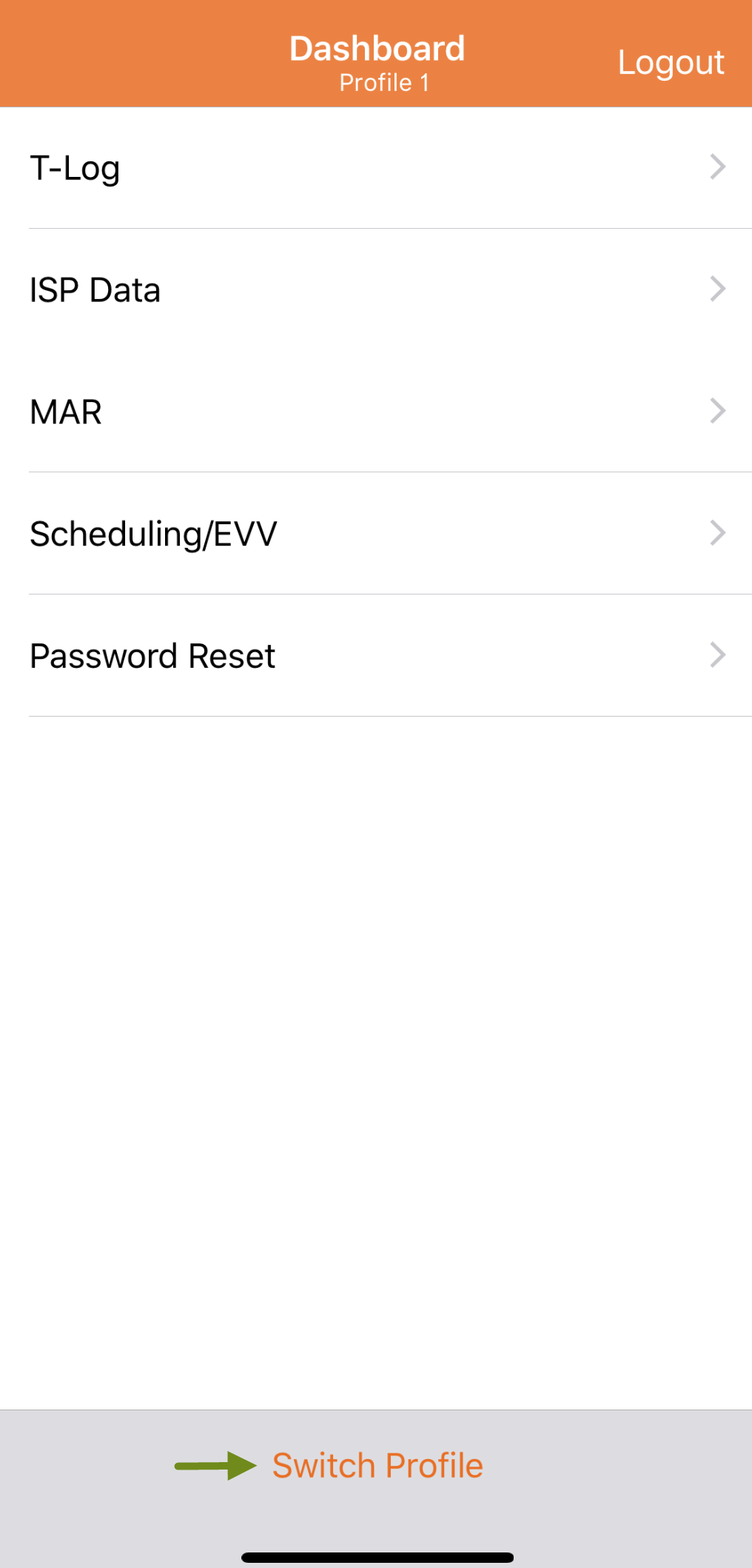Click the chevron beside ISP Data
This screenshot has height=1568, width=752.
coord(716,289)
